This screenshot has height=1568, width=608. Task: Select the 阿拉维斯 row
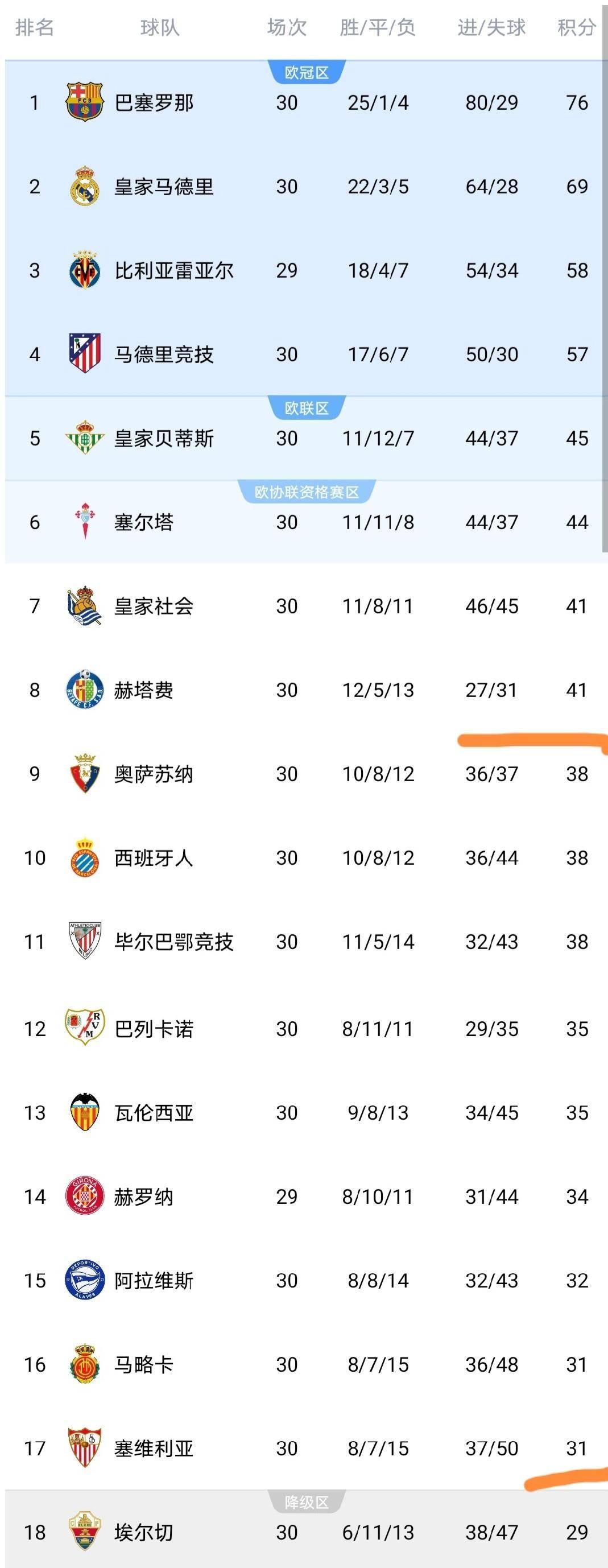154,1282
